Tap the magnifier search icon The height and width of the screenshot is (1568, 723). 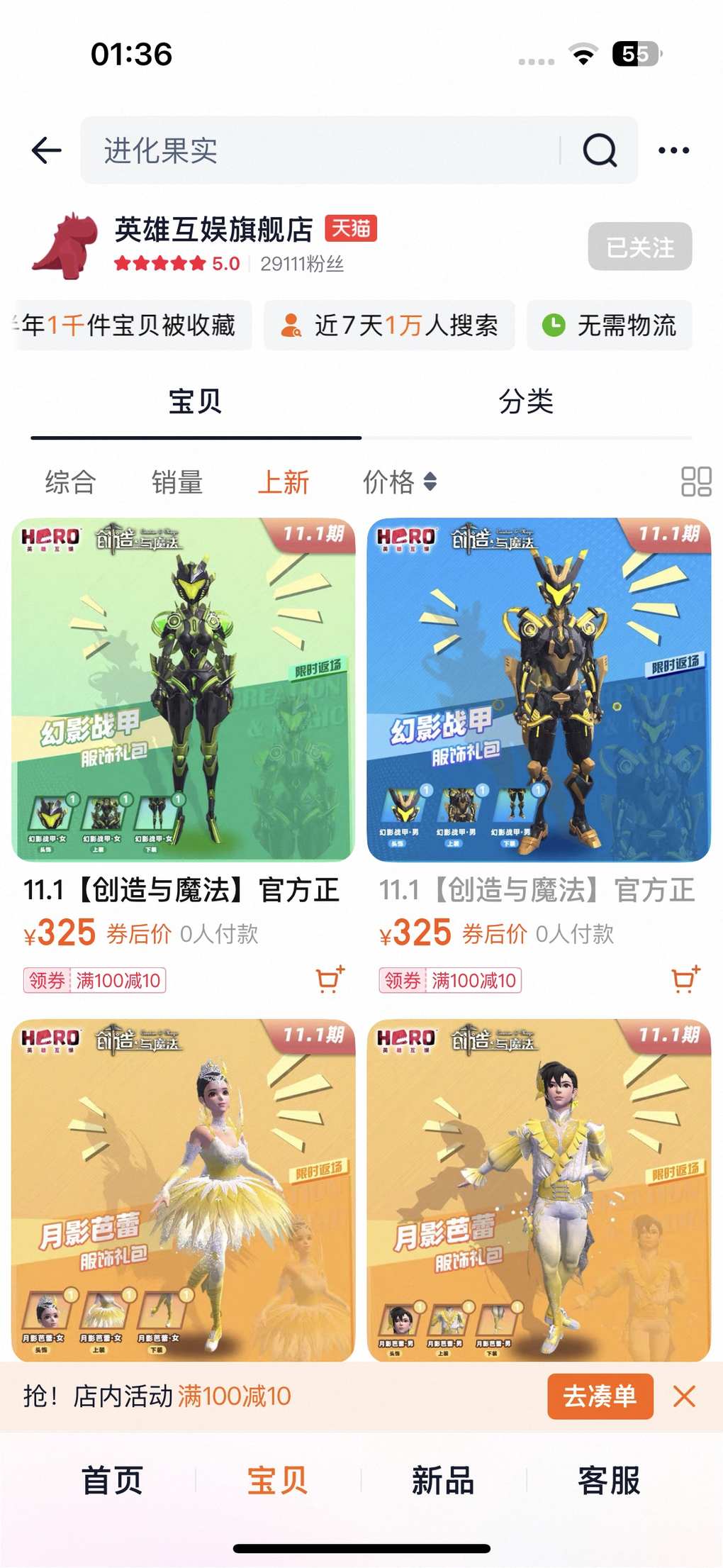click(x=600, y=150)
